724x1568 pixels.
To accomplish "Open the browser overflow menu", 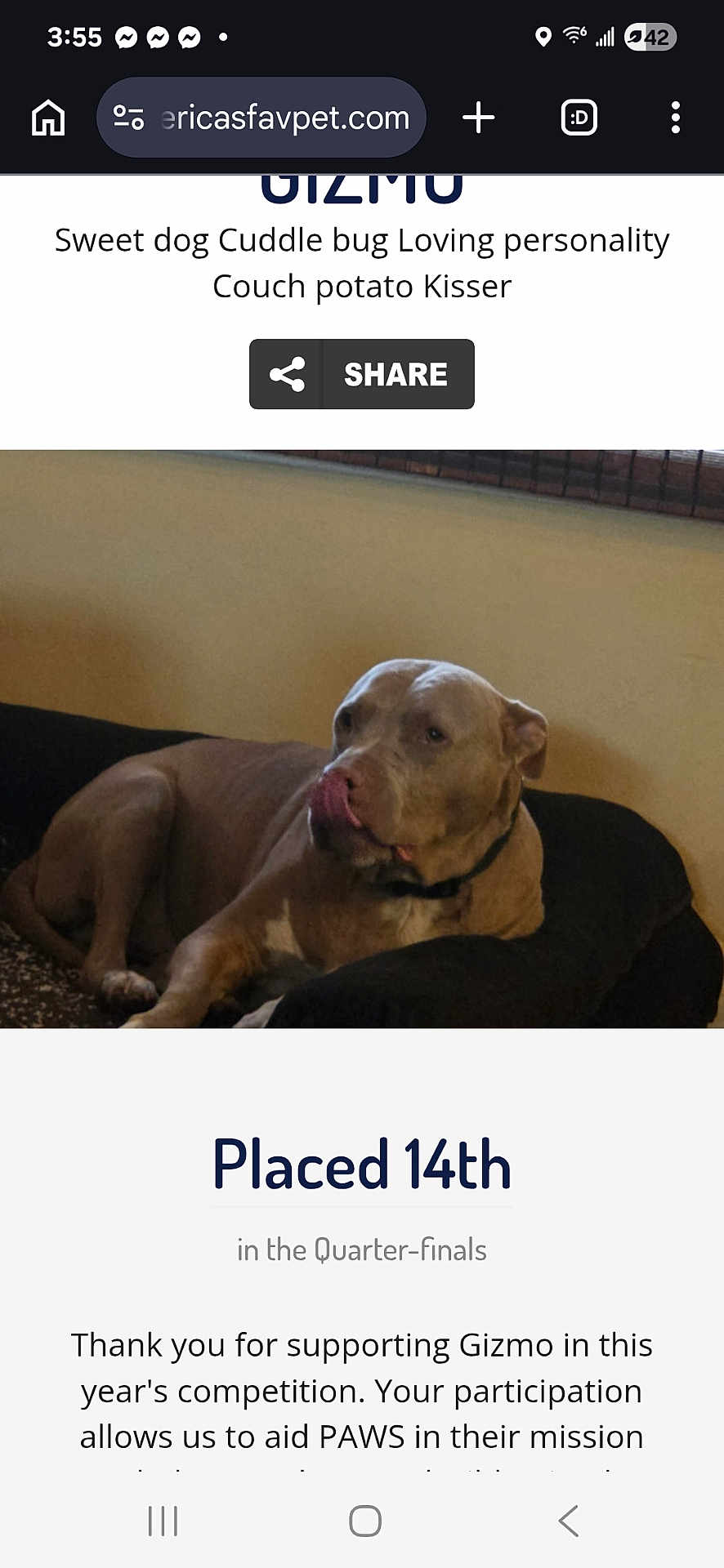I will click(x=675, y=118).
